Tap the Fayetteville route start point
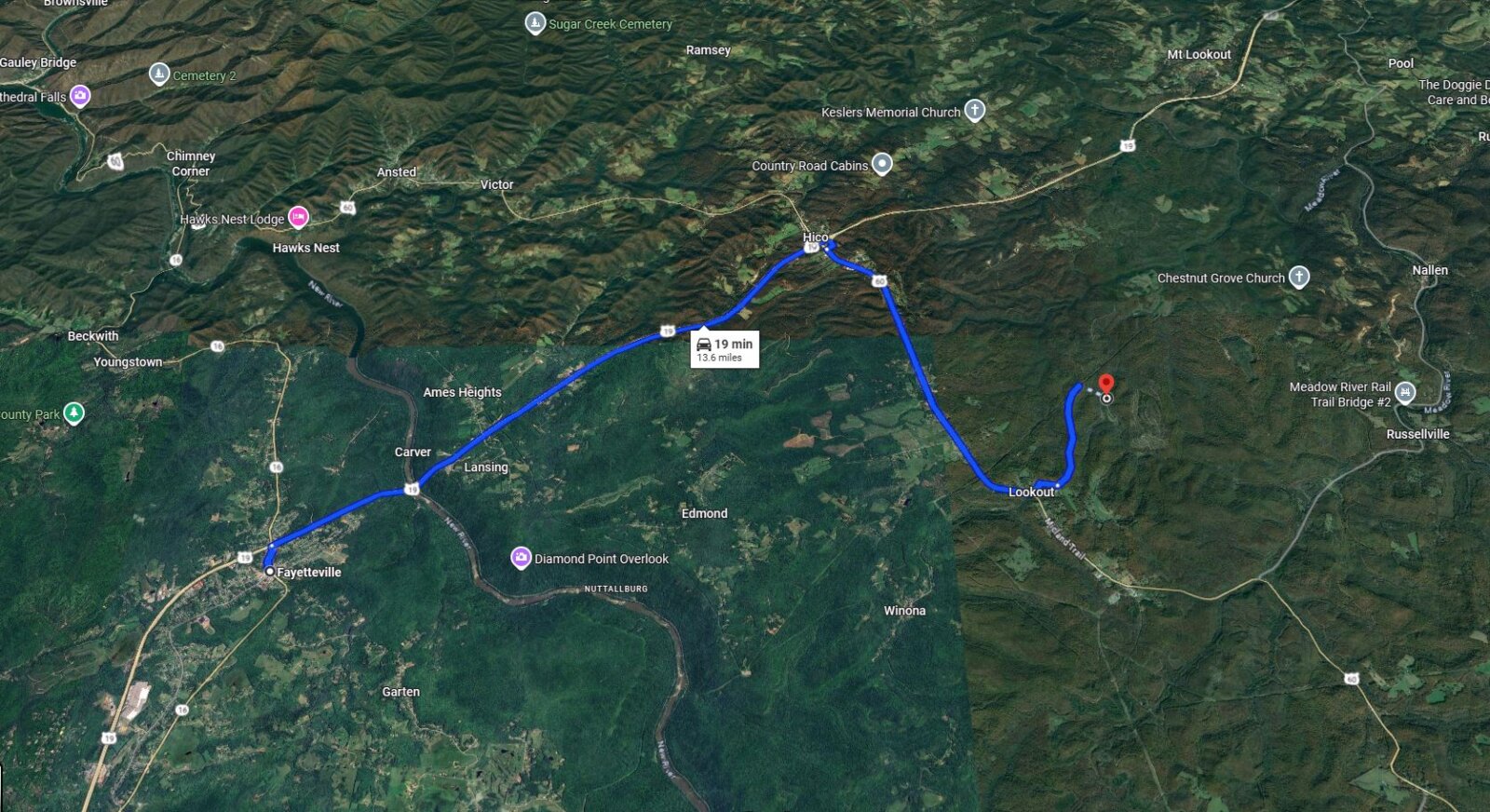 click(x=270, y=572)
